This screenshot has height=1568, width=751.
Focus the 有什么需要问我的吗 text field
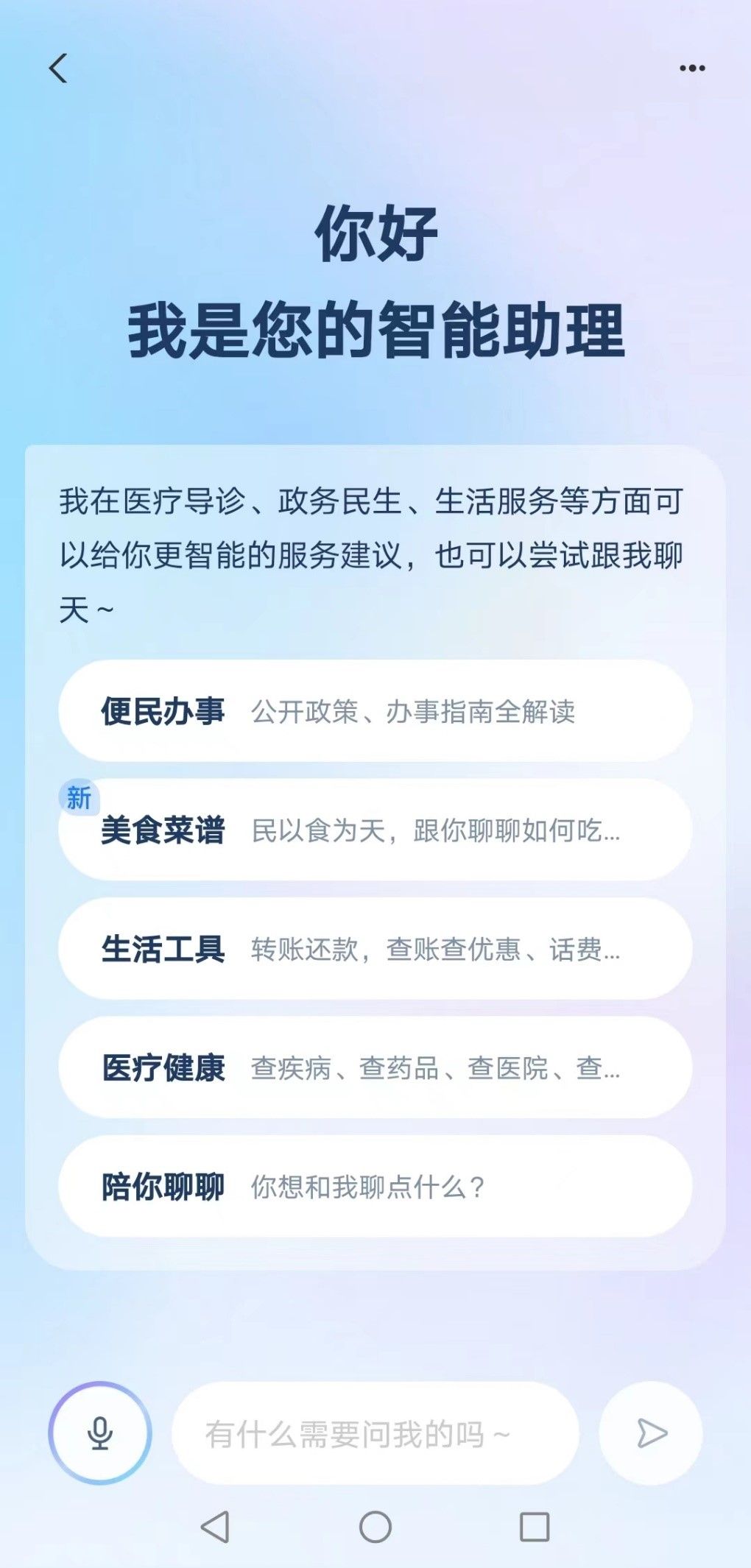tap(375, 1433)
